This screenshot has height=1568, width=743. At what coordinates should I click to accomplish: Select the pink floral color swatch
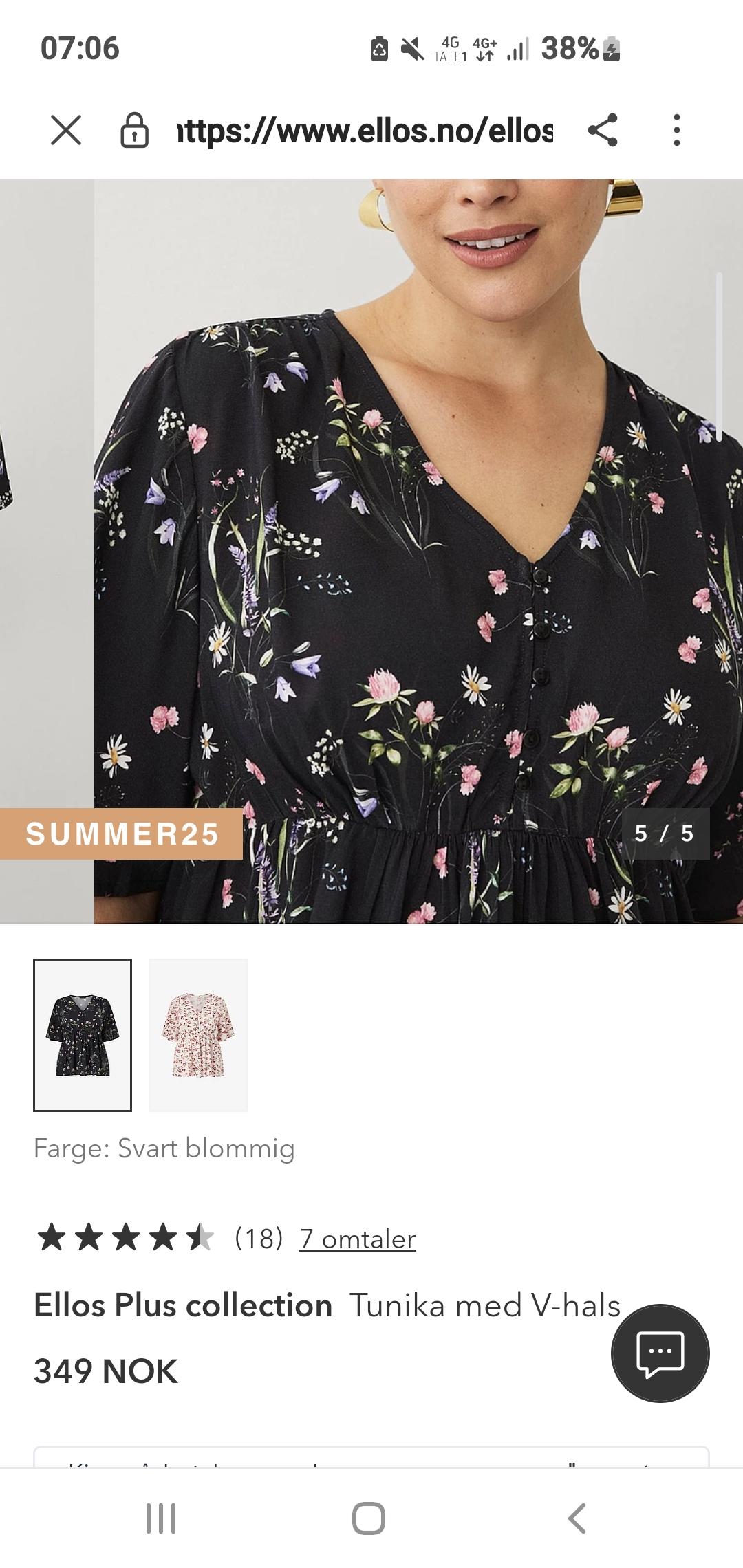coord(198,1035)
